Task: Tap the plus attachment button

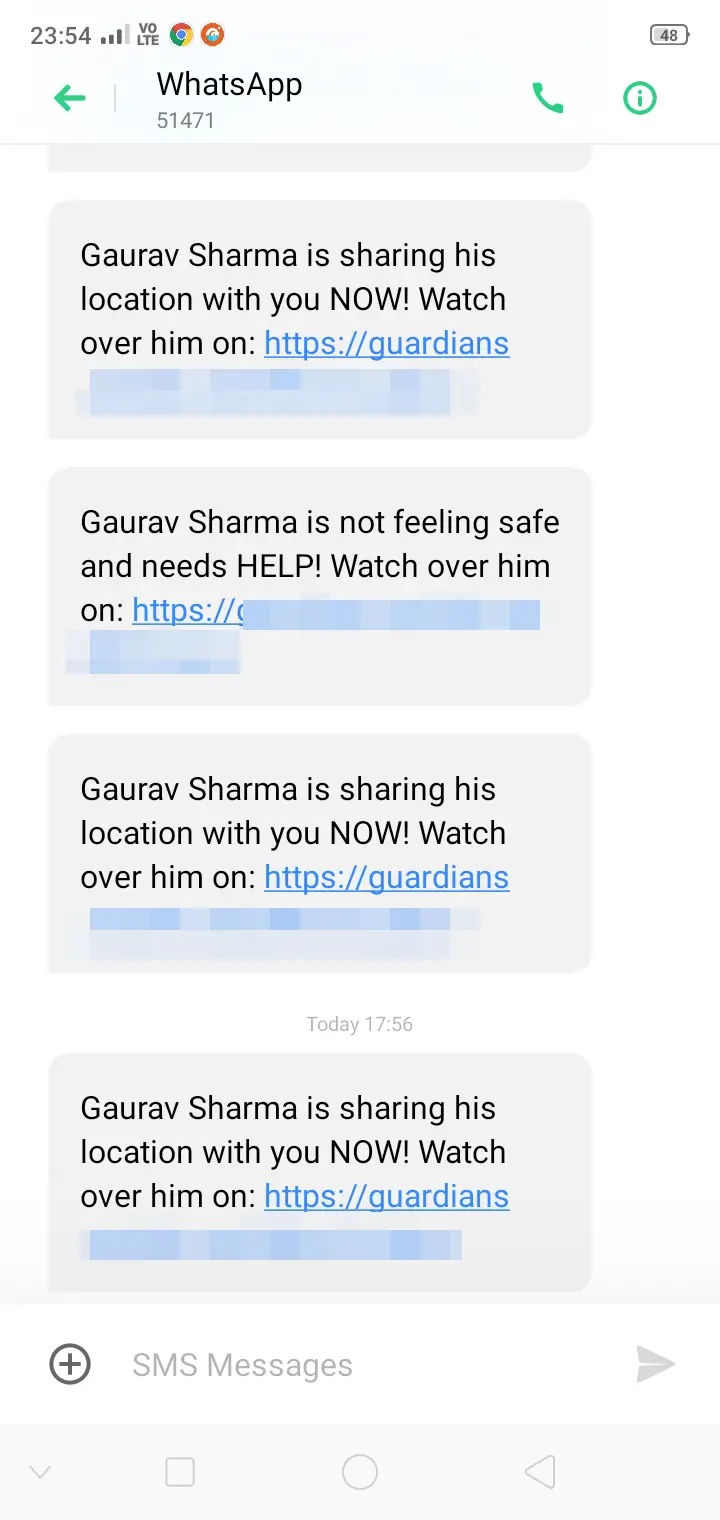Action: click(x=70, y=1364)
